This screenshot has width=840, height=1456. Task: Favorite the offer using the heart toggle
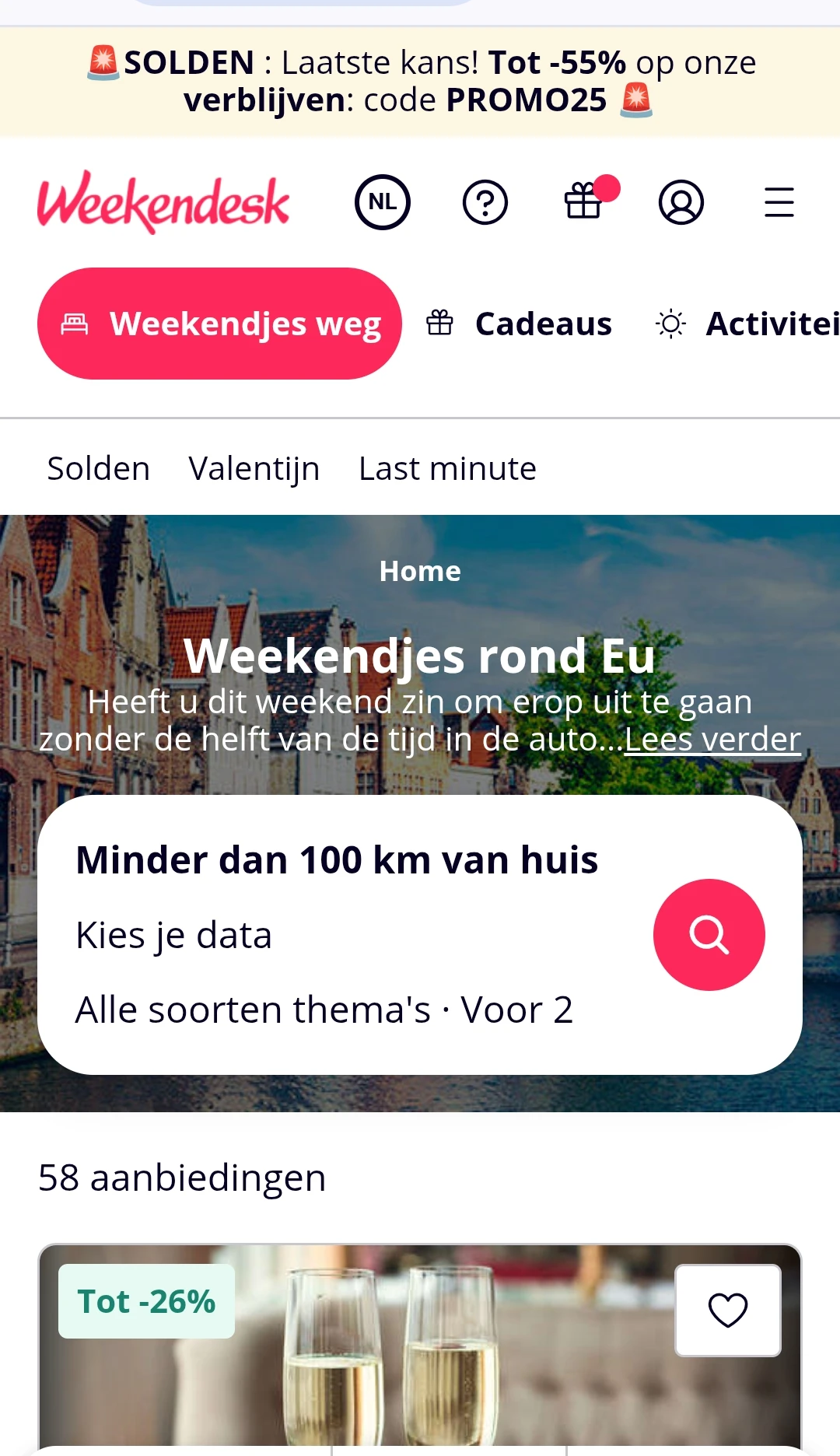click(x=727, y=1309)
